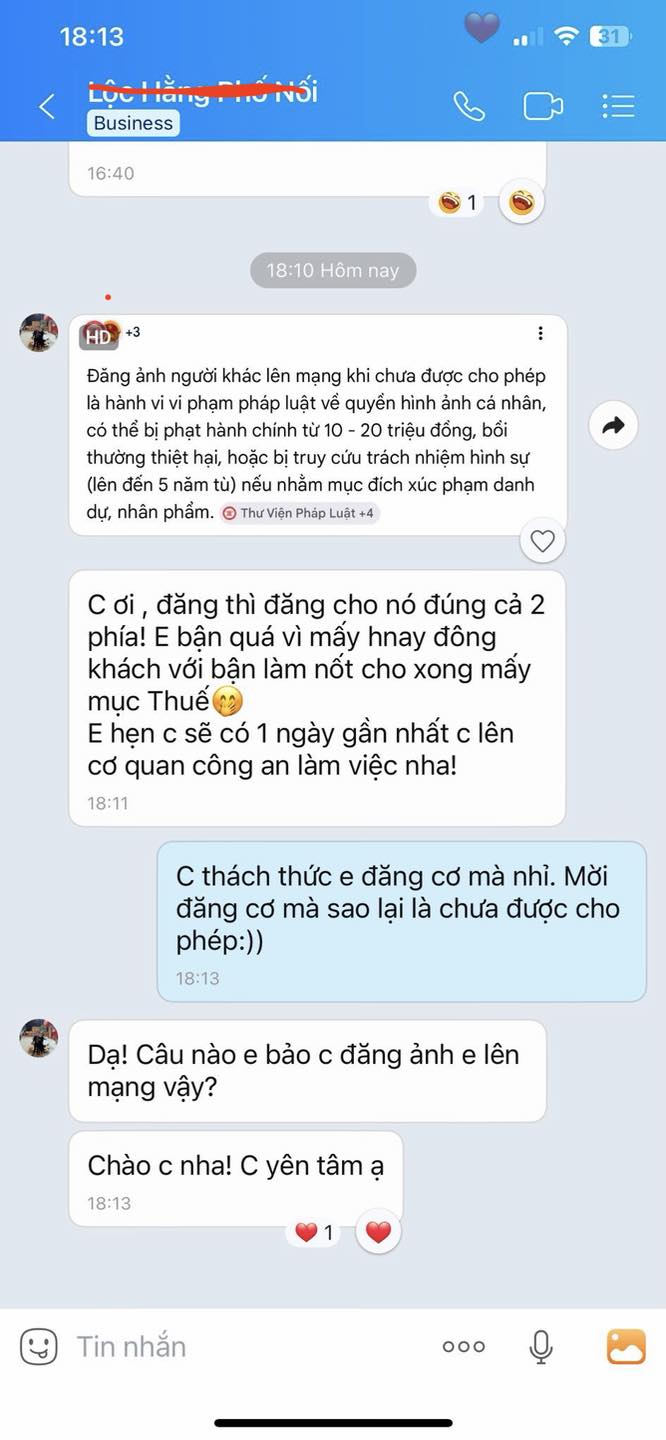The width and height of the screenshot is (666, 1440).
Task: Open more attachment options
Action: coord(463,1346)
